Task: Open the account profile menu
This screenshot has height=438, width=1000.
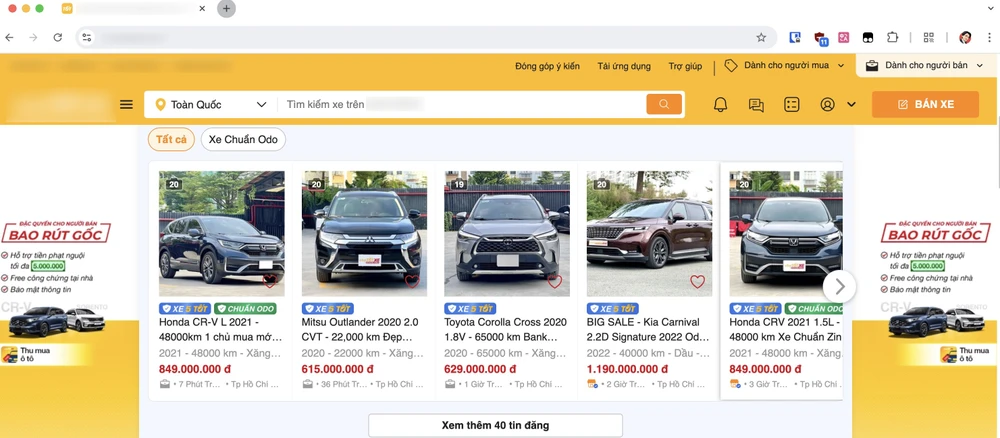Action: pos(828,104)
